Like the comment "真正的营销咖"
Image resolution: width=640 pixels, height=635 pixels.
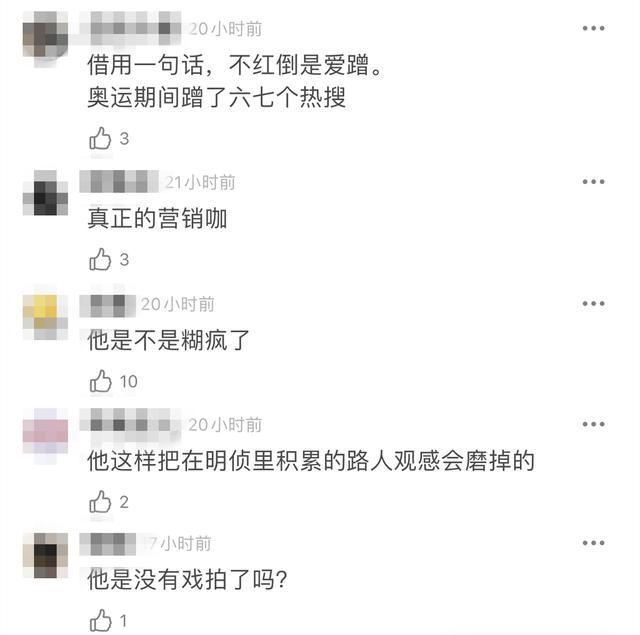click(100, 260)
